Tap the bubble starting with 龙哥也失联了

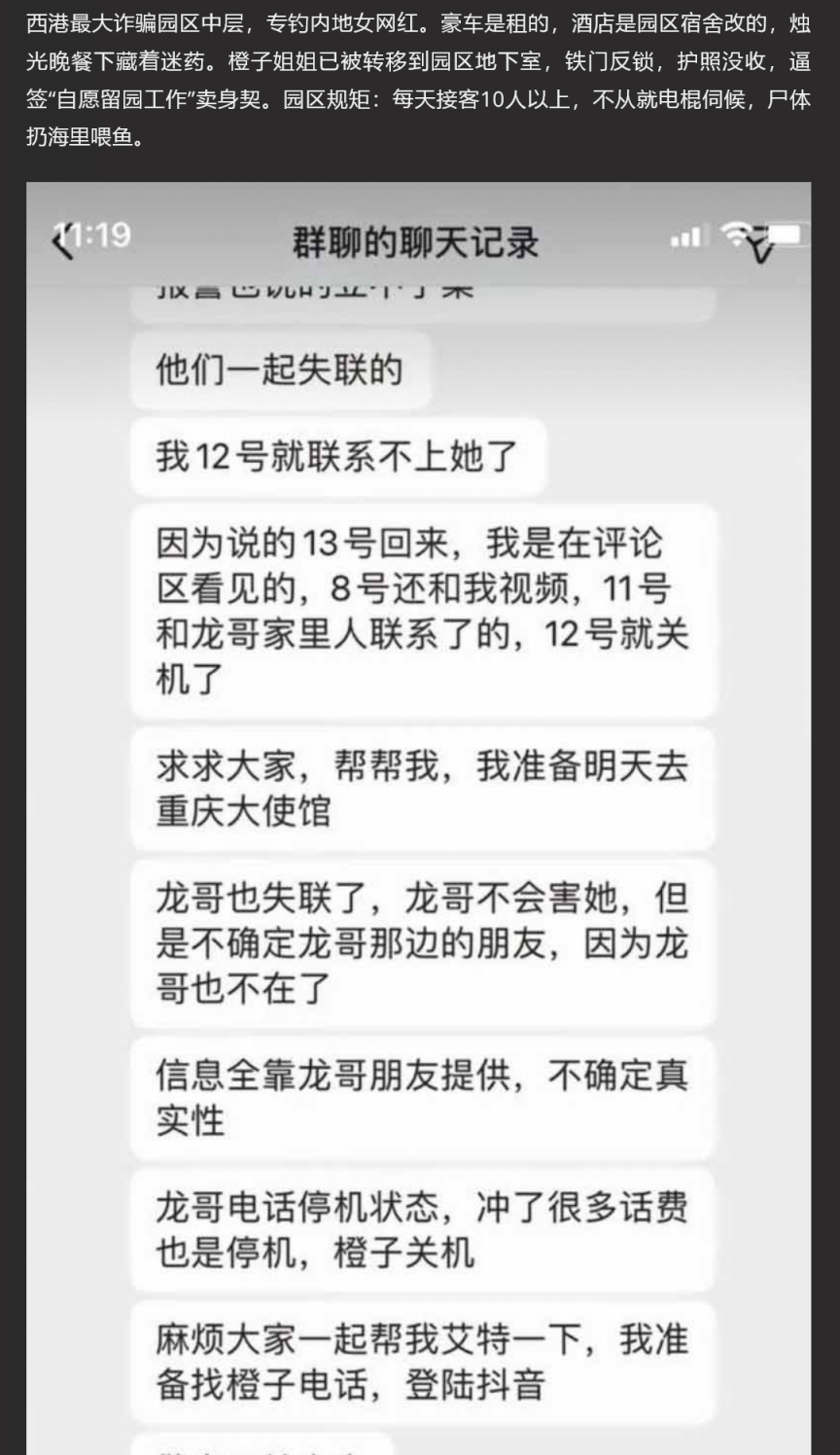[x=423, y=940]
